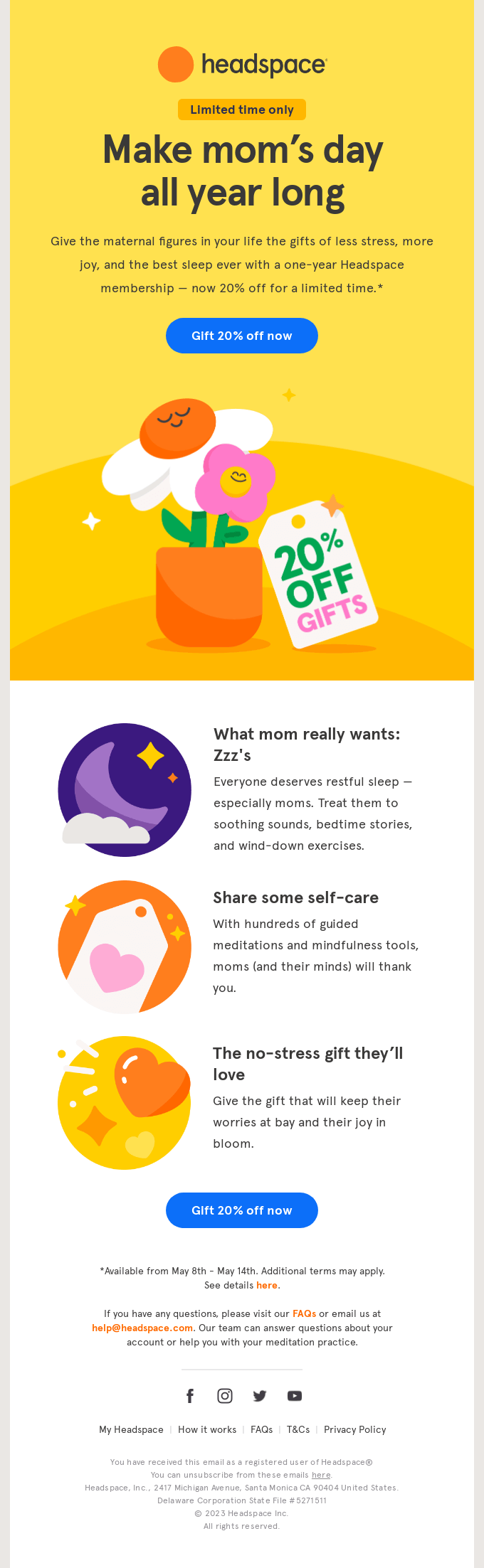Screen dimensions: 484x1568
Task: View the Privacy Policy link
Action: point(354,1429)
